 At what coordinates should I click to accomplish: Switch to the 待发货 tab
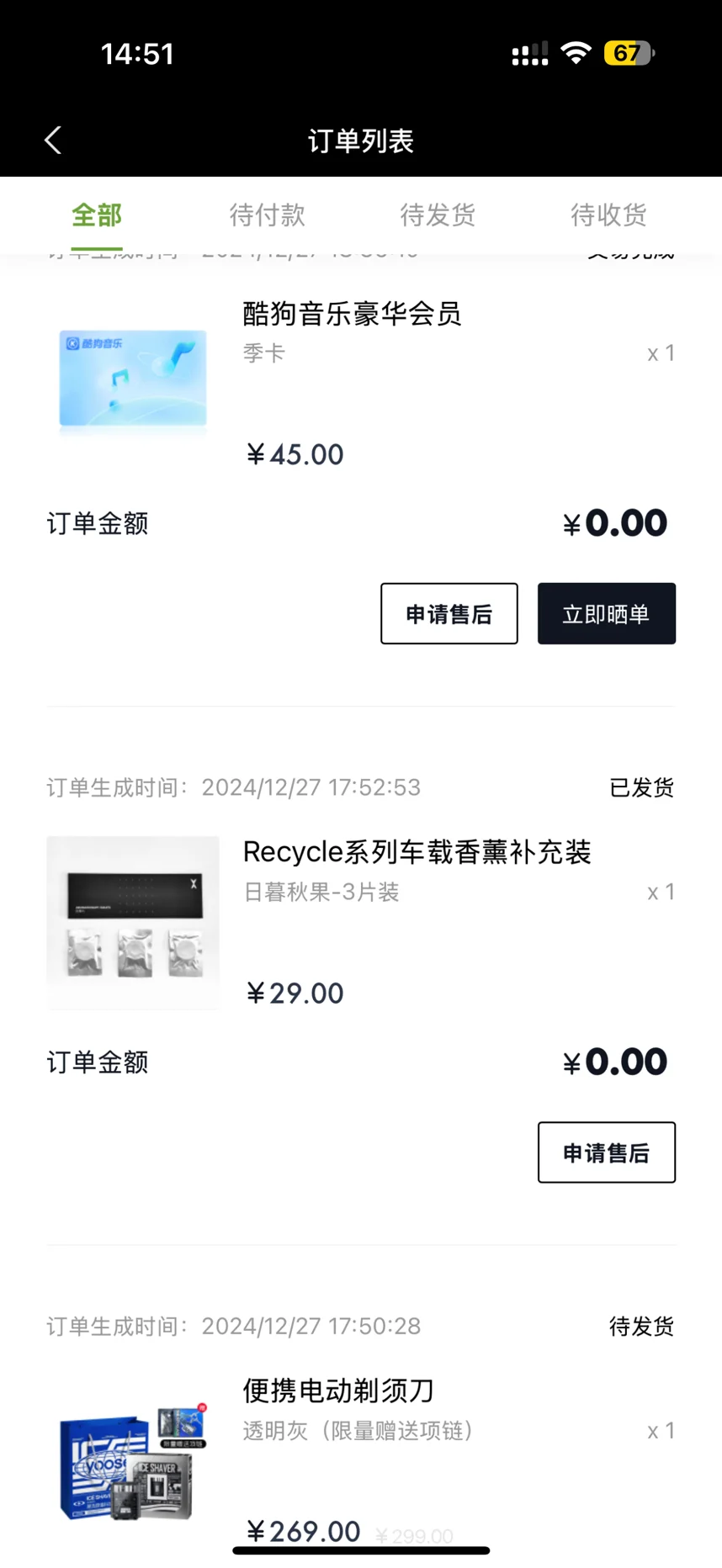(438, 215)
